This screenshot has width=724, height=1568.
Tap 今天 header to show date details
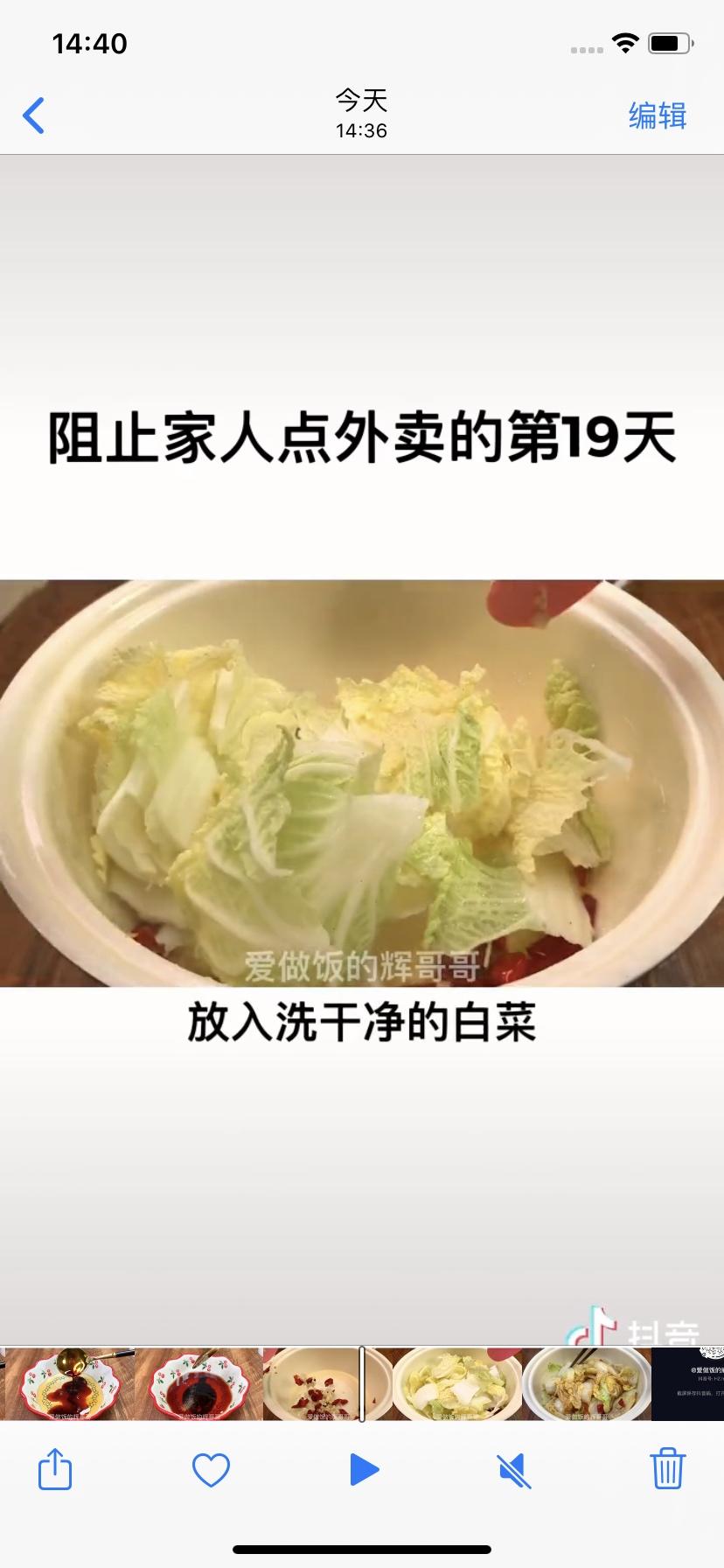point(361,101)
